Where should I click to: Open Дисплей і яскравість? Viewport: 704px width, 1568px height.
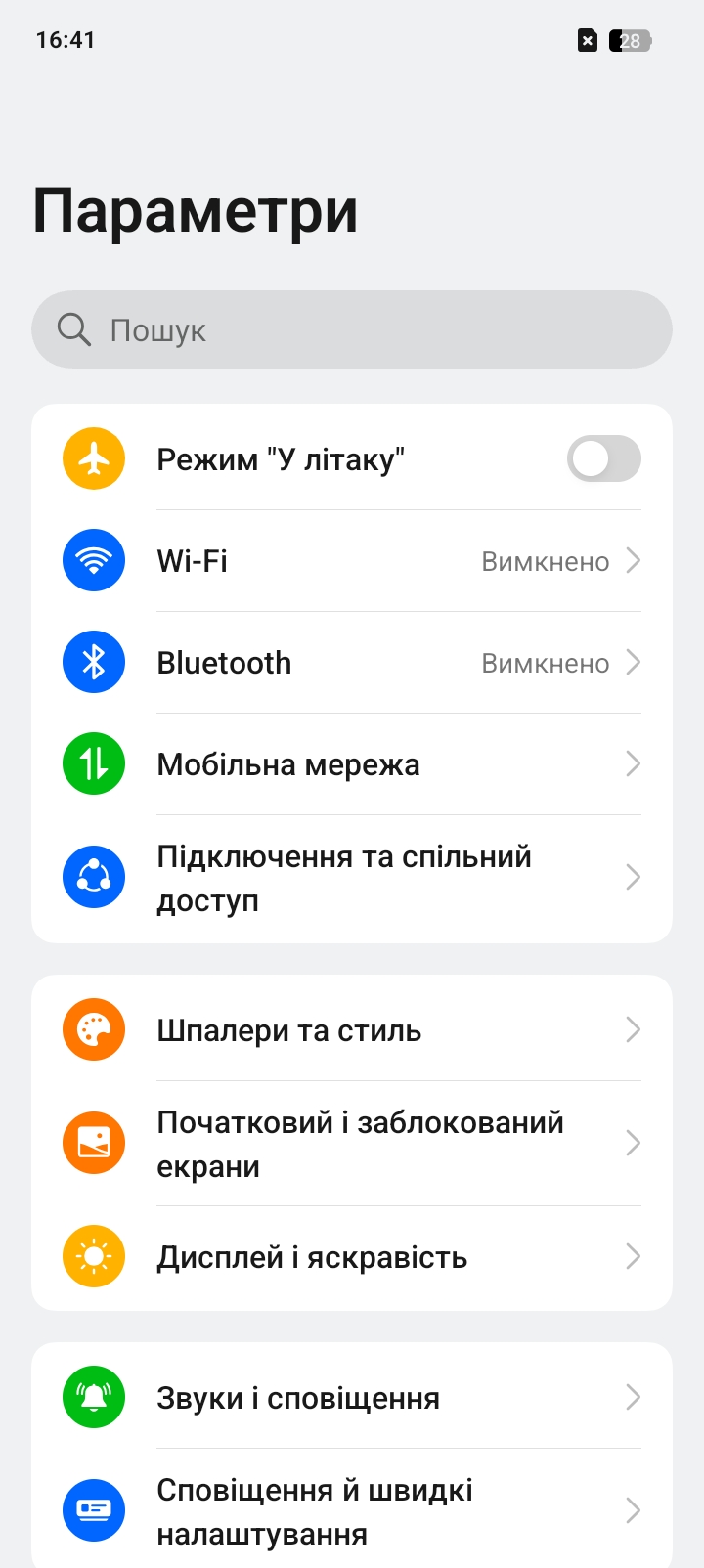(352, 1257)
